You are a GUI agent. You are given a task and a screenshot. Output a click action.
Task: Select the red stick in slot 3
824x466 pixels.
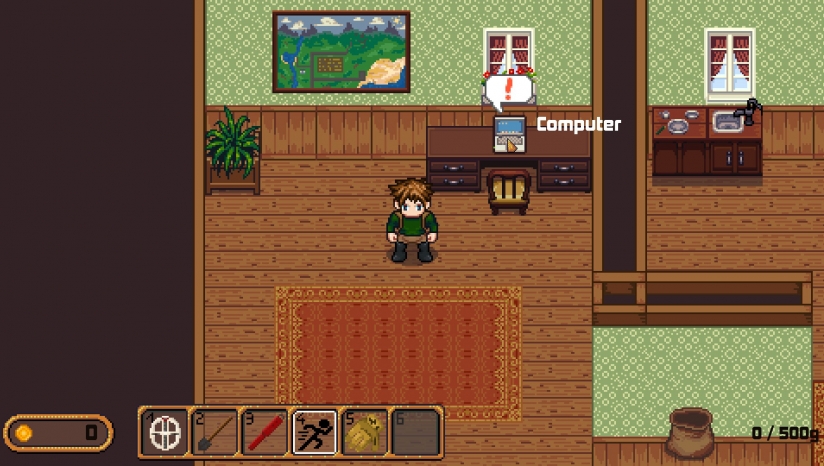coord(265,432)
